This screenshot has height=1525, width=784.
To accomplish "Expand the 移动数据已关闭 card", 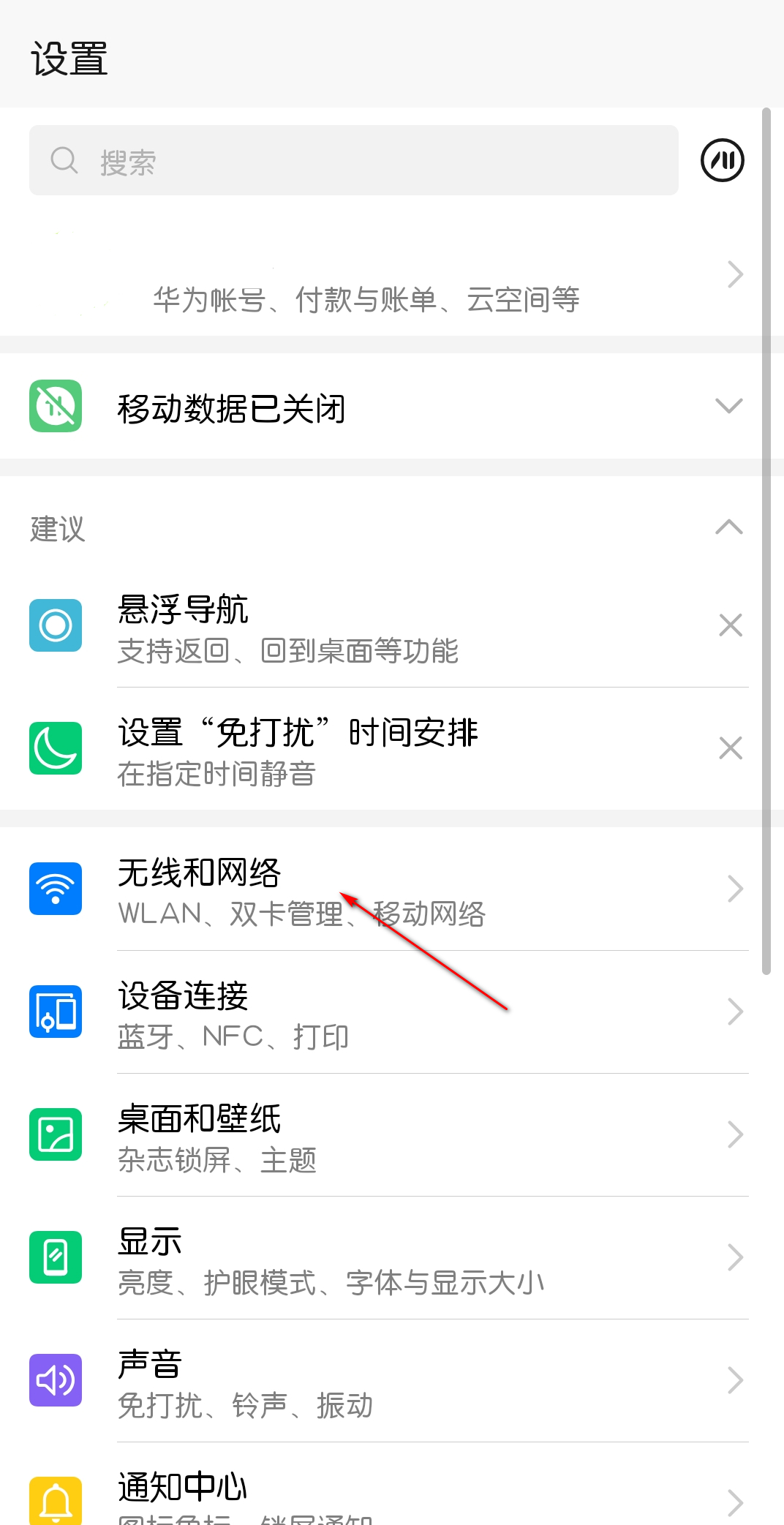I will pos(728,406).
